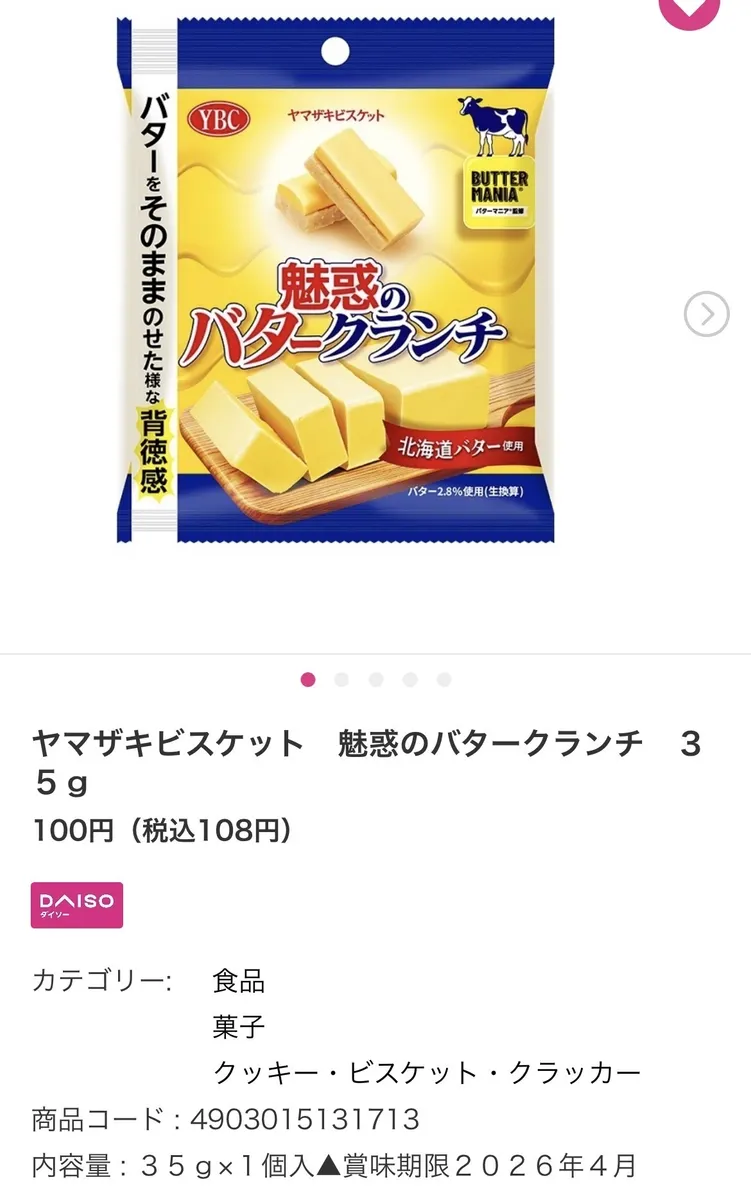Browse the 食品 category
This screenshot has height=1200, width=751.
(239, 981)
